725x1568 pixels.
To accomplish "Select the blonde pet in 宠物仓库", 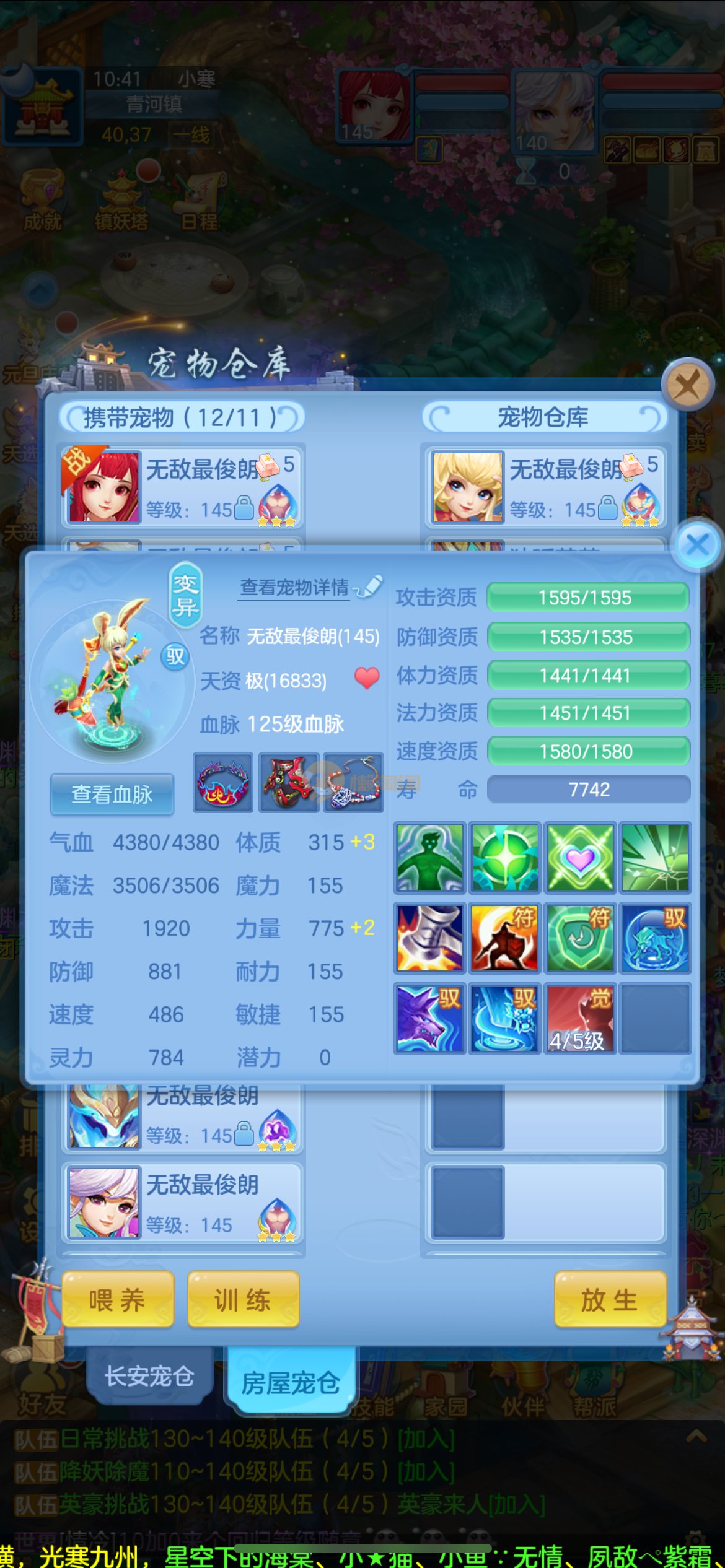I will (545, 487).
